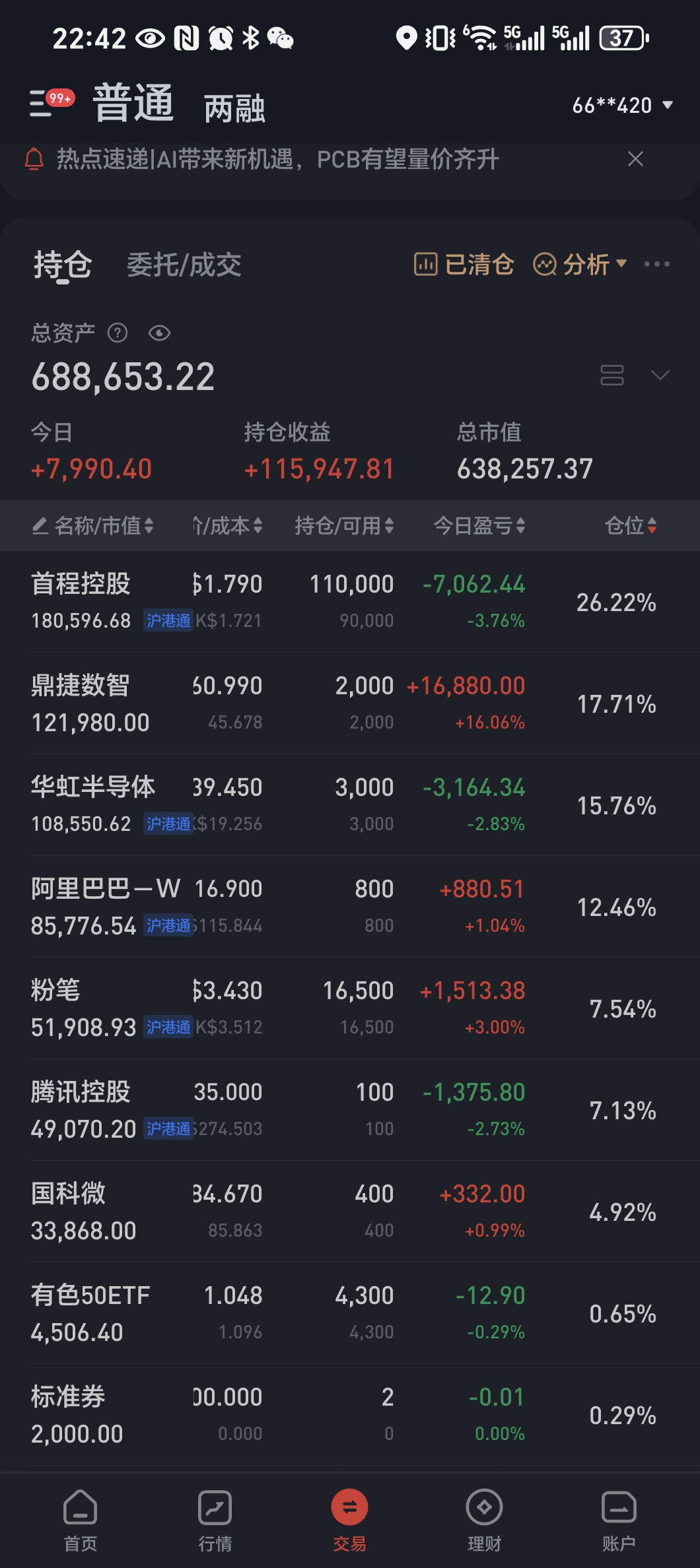Switch to the 委托/成交 tab

pyautogui.click(x=184, y=265)
